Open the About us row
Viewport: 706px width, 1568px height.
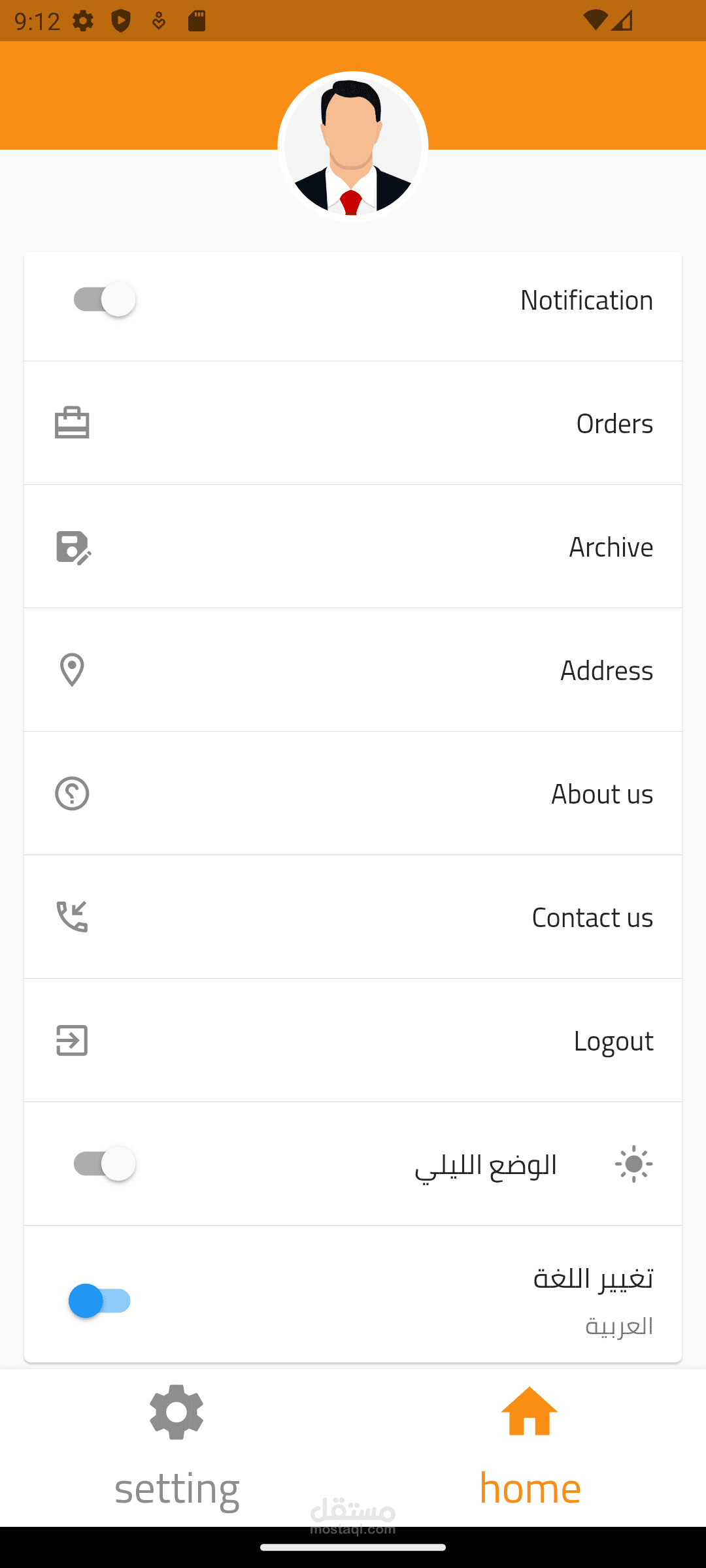pos(353,793)
